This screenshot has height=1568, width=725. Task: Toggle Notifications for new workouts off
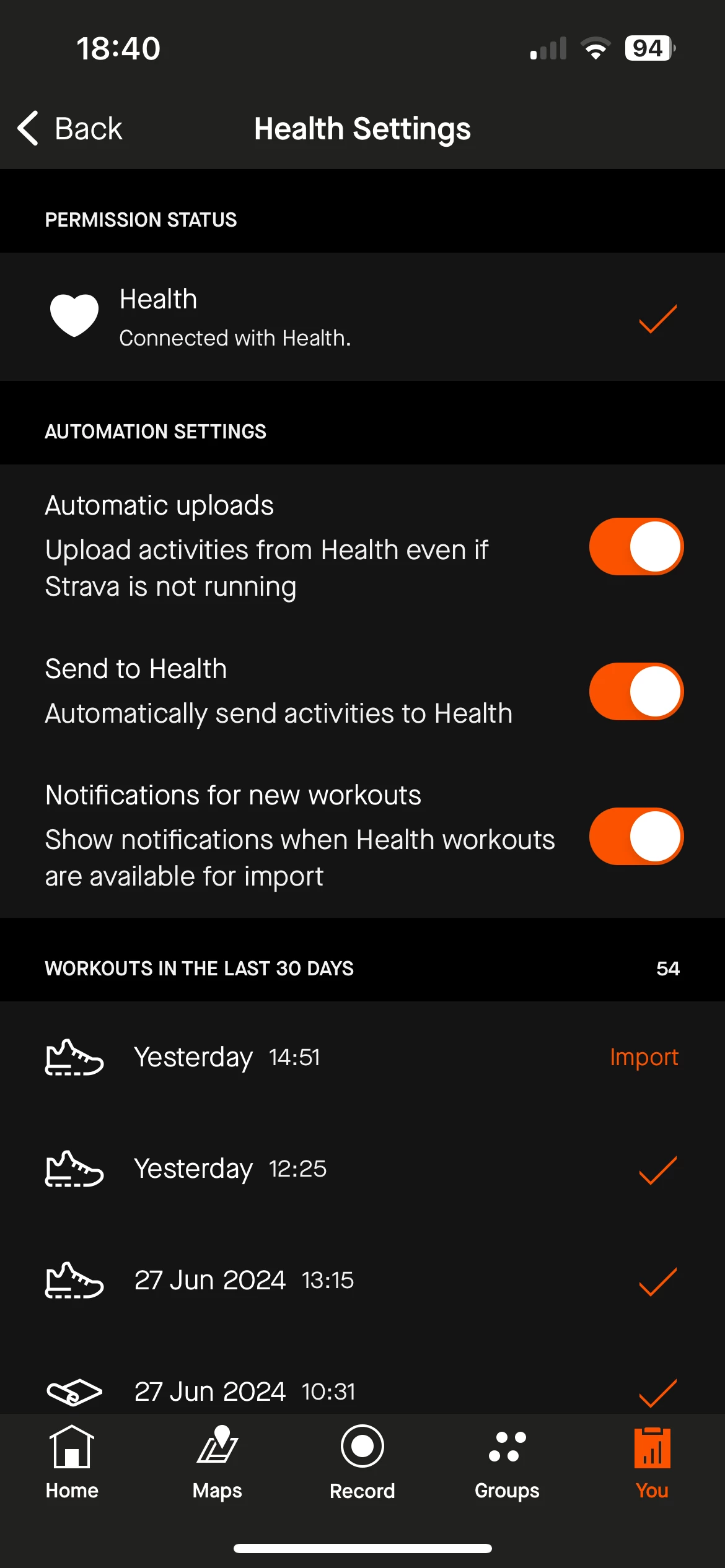pyautogui.click(x=636, y=836)
